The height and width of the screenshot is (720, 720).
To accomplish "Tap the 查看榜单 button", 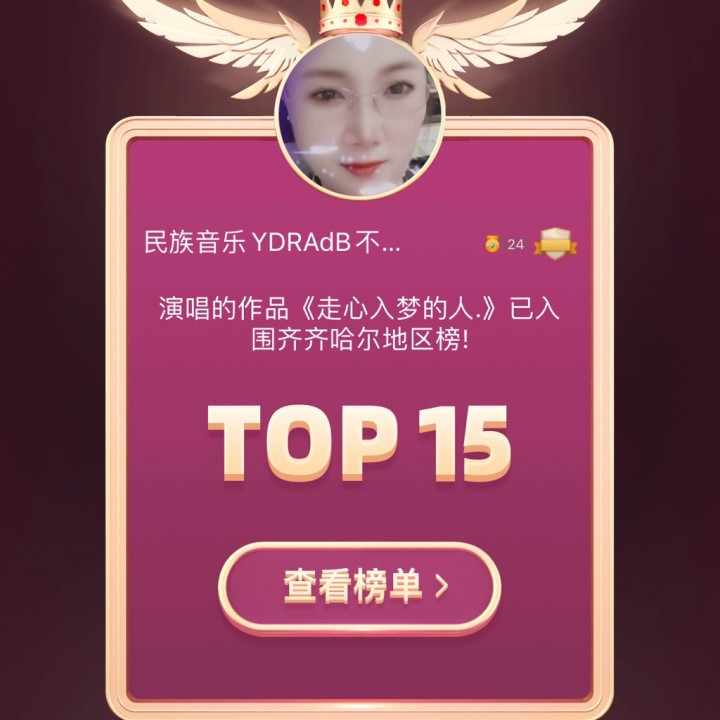I will 360,587.
